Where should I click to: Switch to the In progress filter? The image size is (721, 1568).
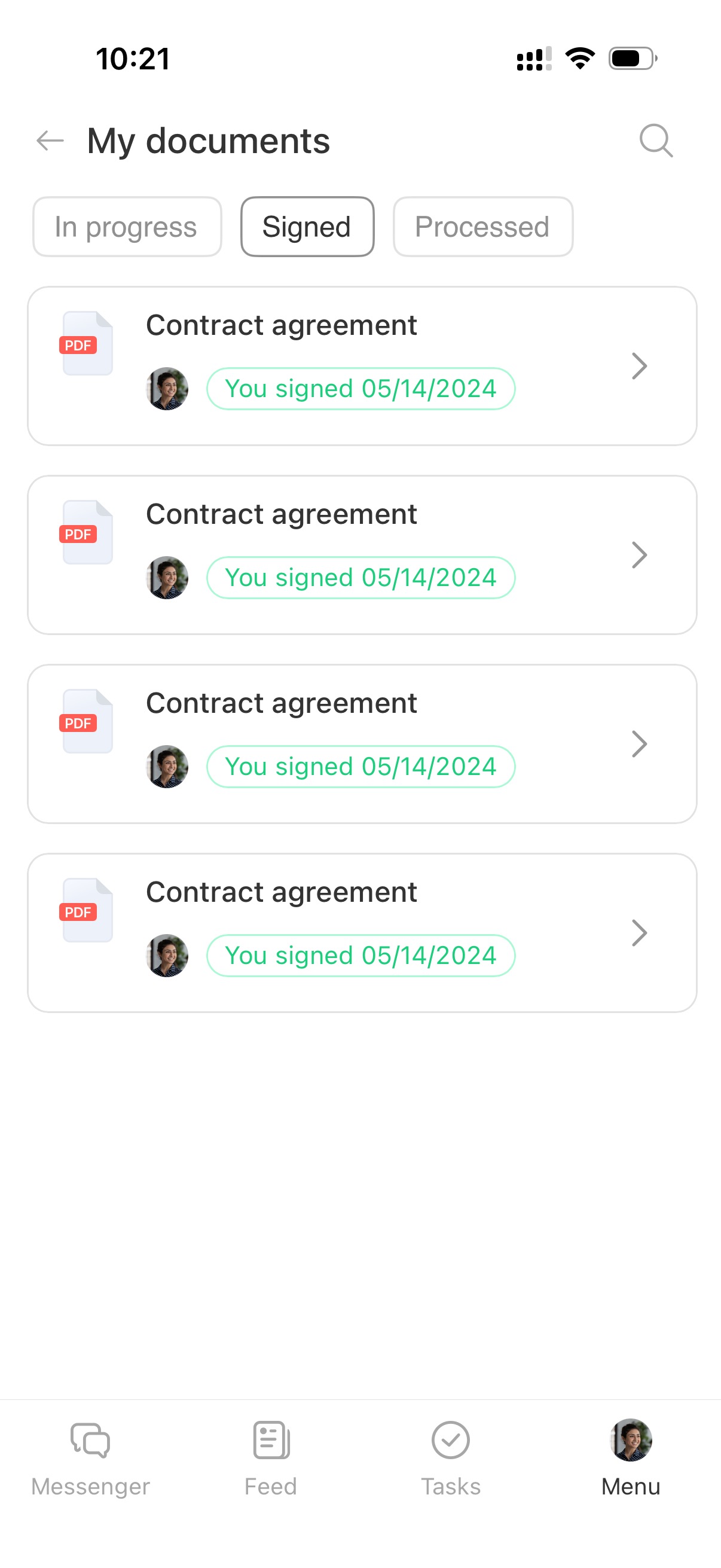point(127,227)
